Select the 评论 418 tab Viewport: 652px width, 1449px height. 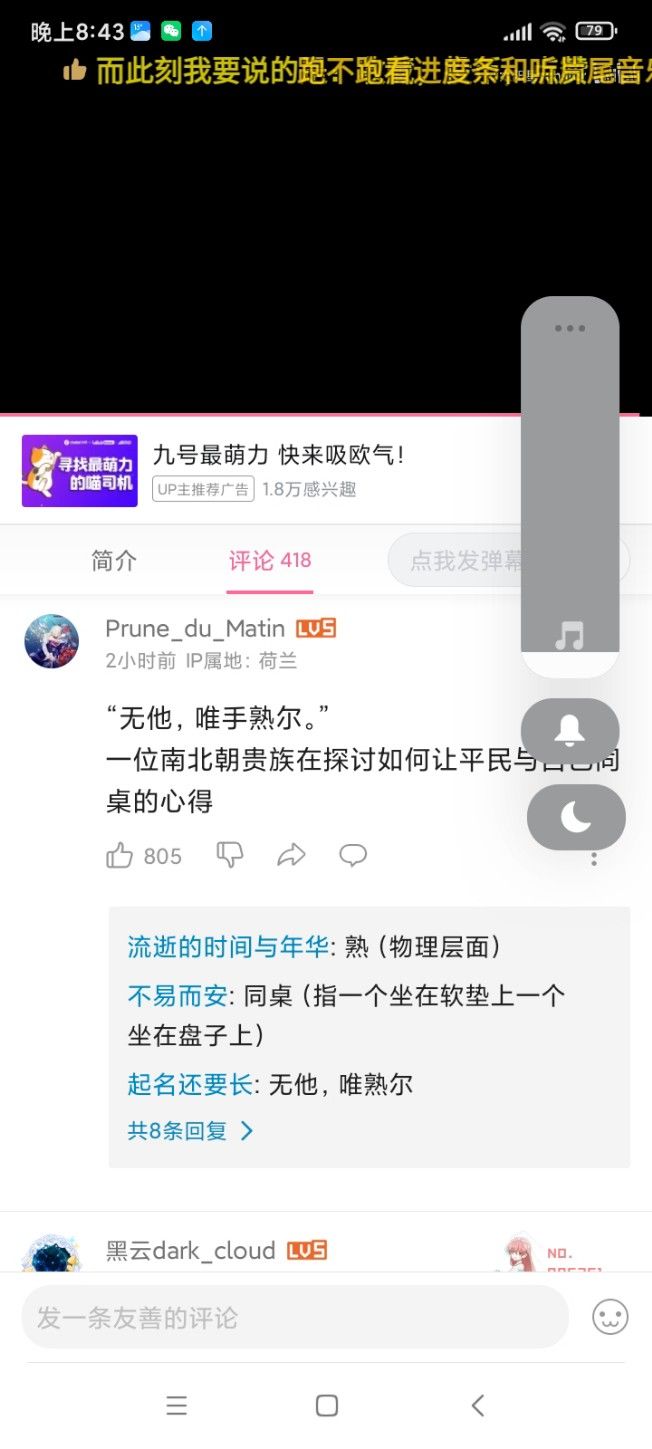point(270,561)
